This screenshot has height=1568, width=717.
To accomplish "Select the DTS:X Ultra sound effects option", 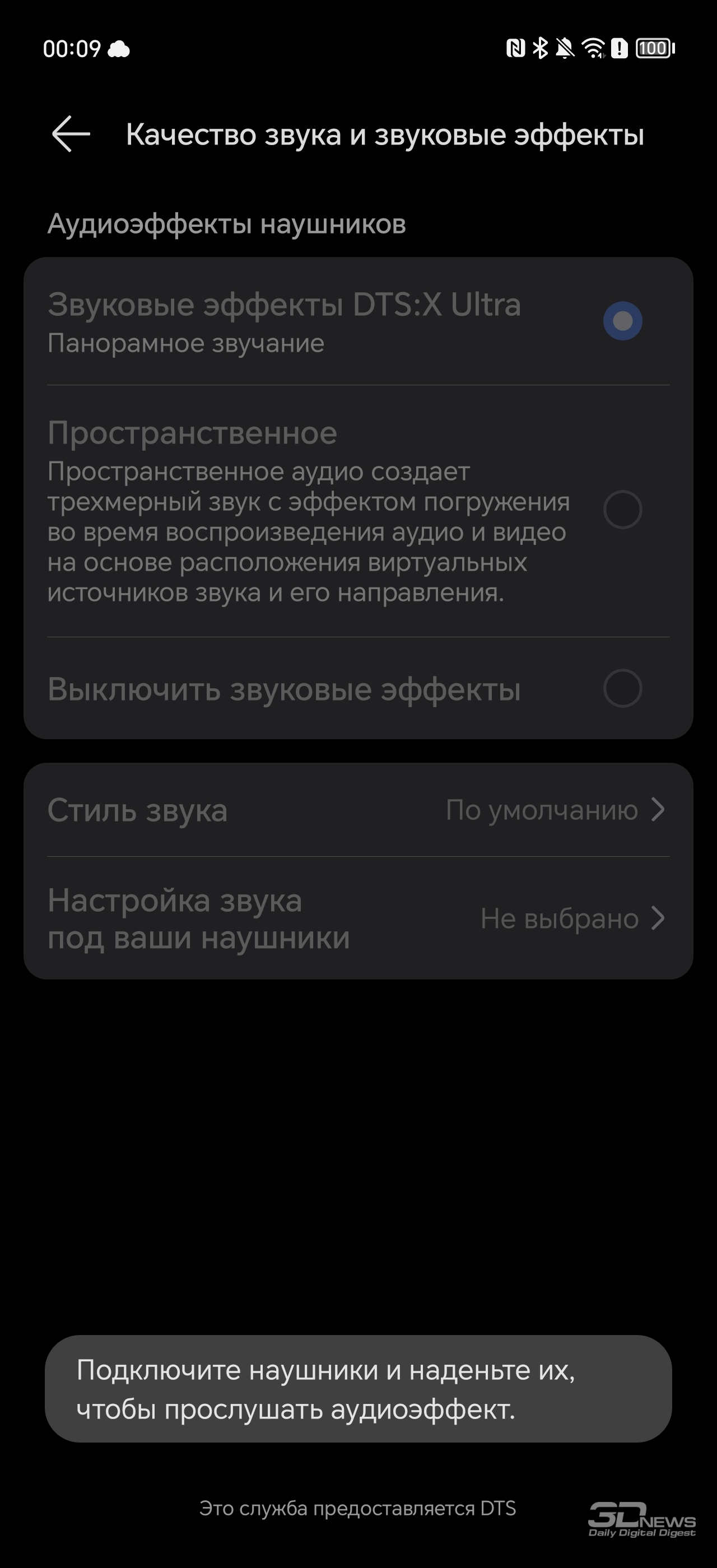I will pyautogui.click(x=358, y=321).
